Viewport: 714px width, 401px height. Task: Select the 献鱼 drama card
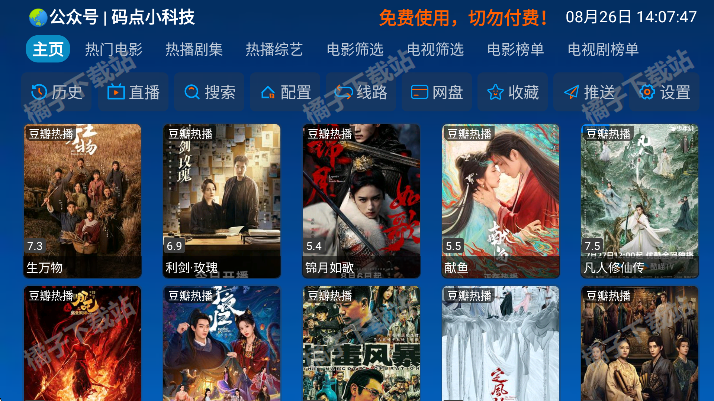[x=500, y=200]
